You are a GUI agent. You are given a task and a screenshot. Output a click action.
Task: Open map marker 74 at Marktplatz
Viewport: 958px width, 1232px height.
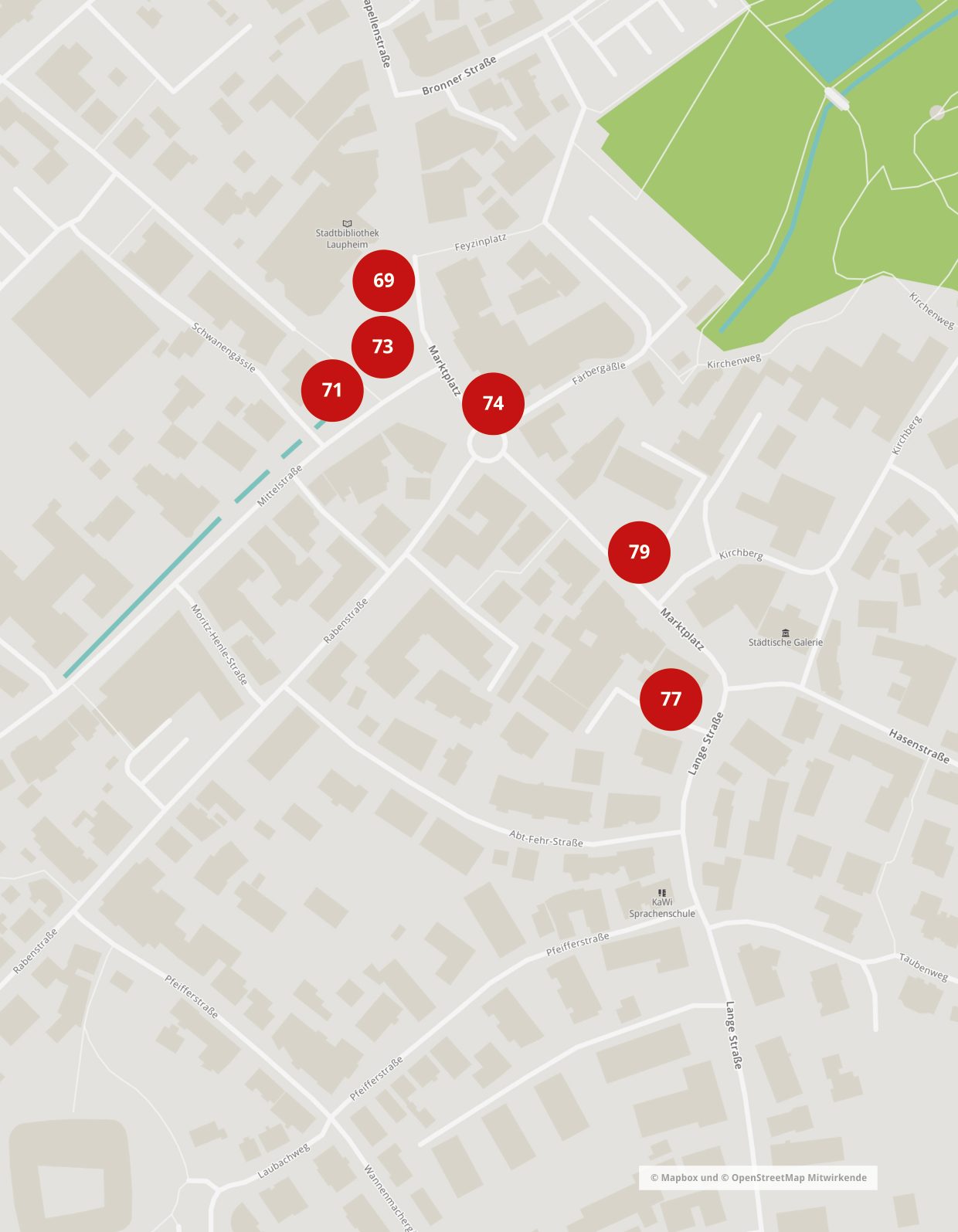[493, 403]
